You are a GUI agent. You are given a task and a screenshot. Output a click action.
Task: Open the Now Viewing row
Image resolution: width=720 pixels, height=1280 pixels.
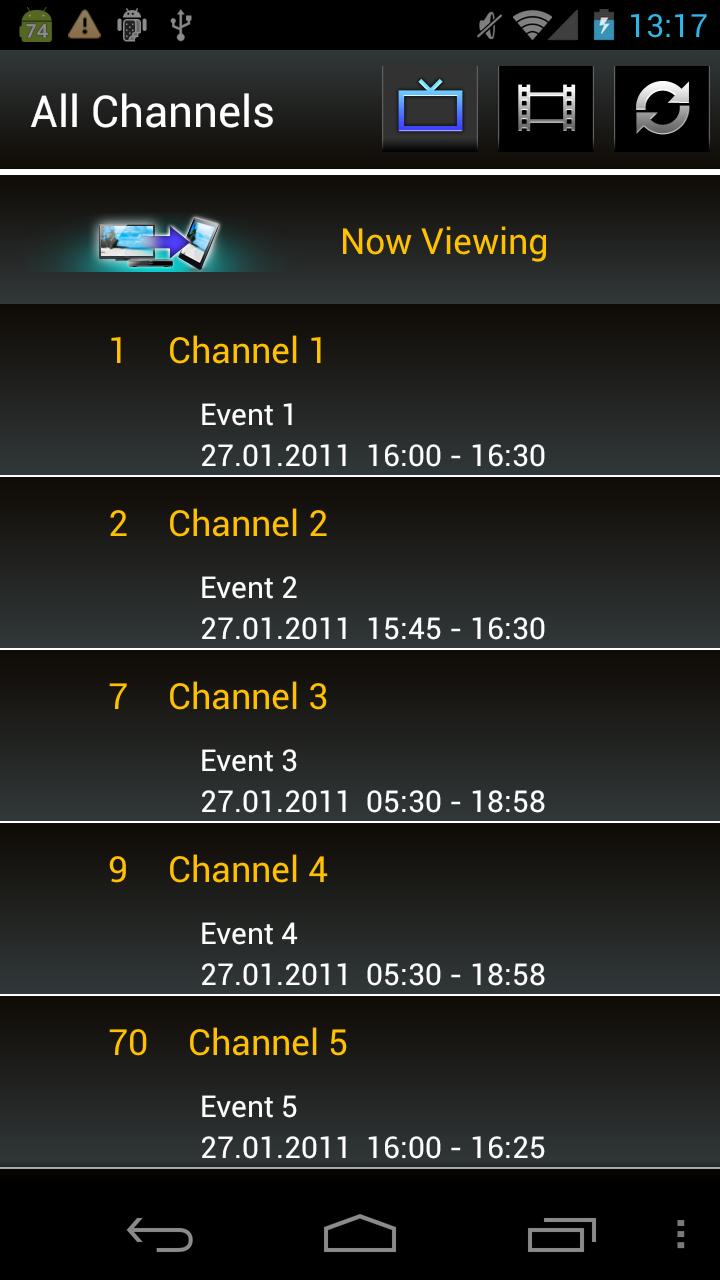tap(360, 241)
